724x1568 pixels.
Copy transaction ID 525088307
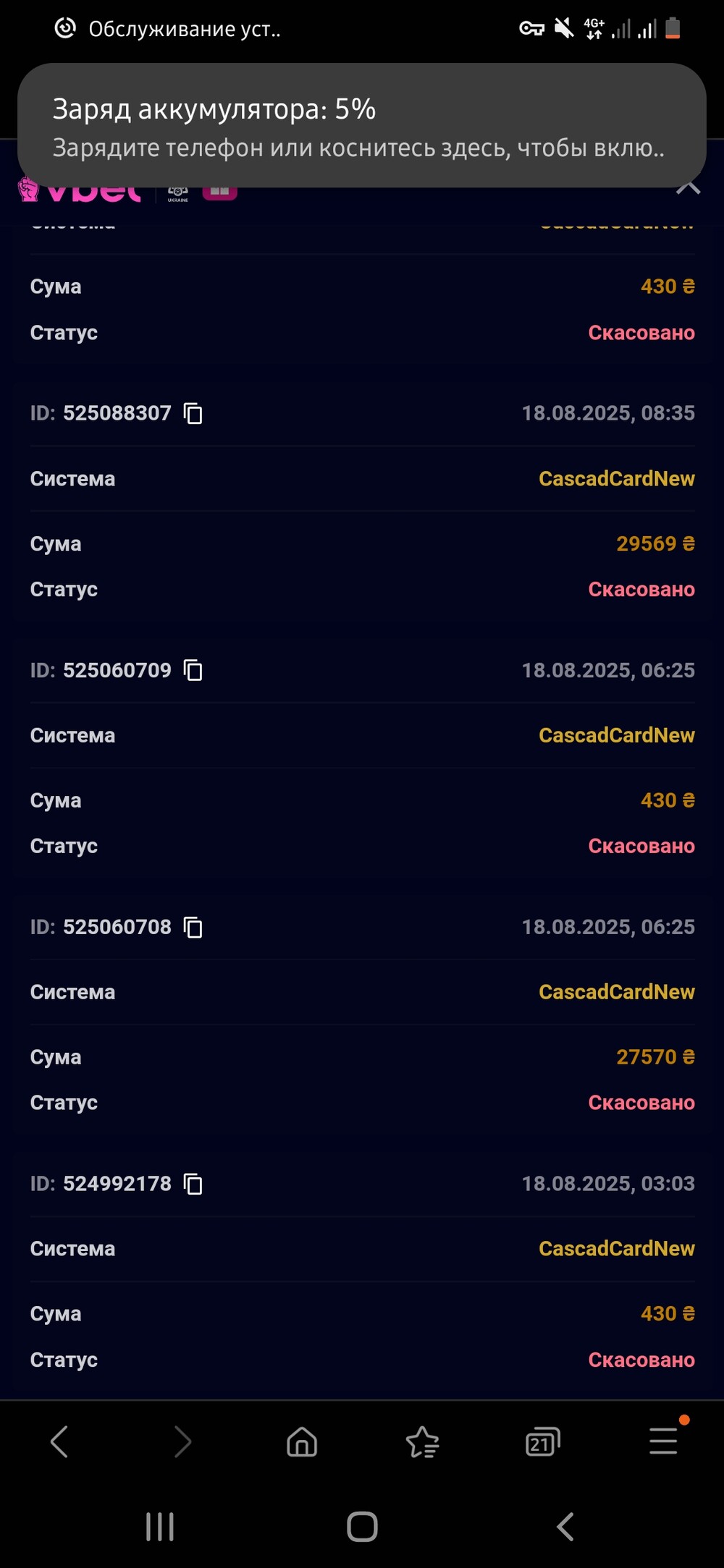[193, 413]
